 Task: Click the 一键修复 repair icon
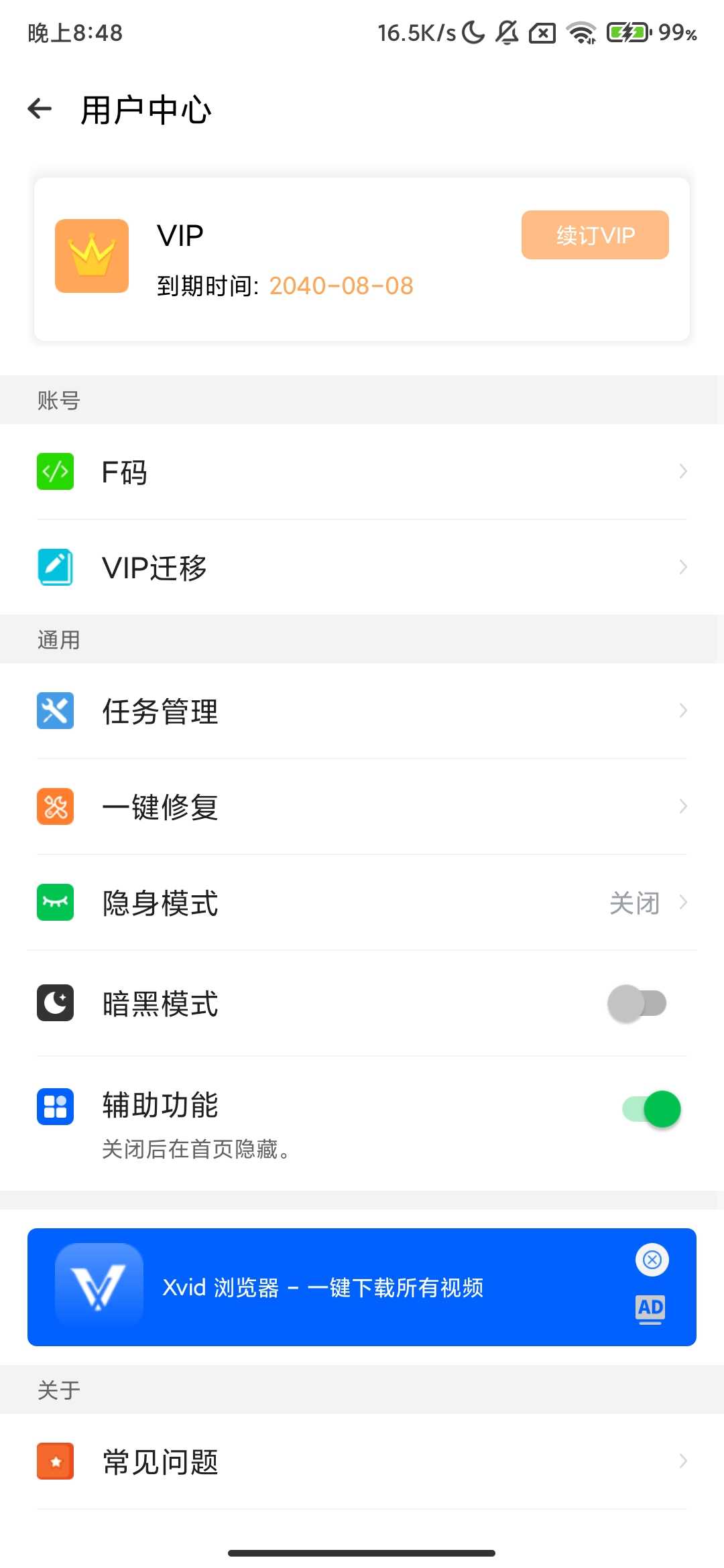pos(54,807)
